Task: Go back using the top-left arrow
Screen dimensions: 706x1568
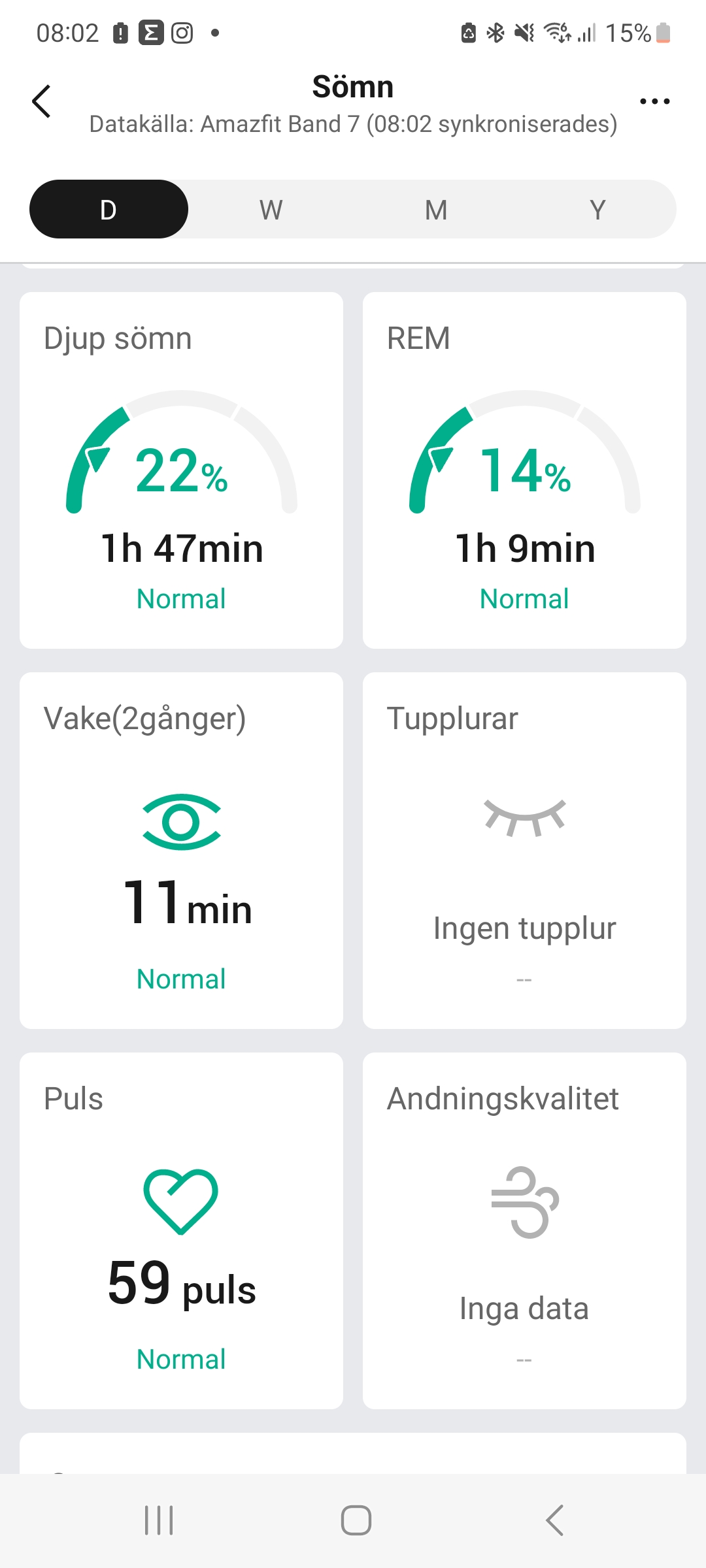Action: click(41, 101)
